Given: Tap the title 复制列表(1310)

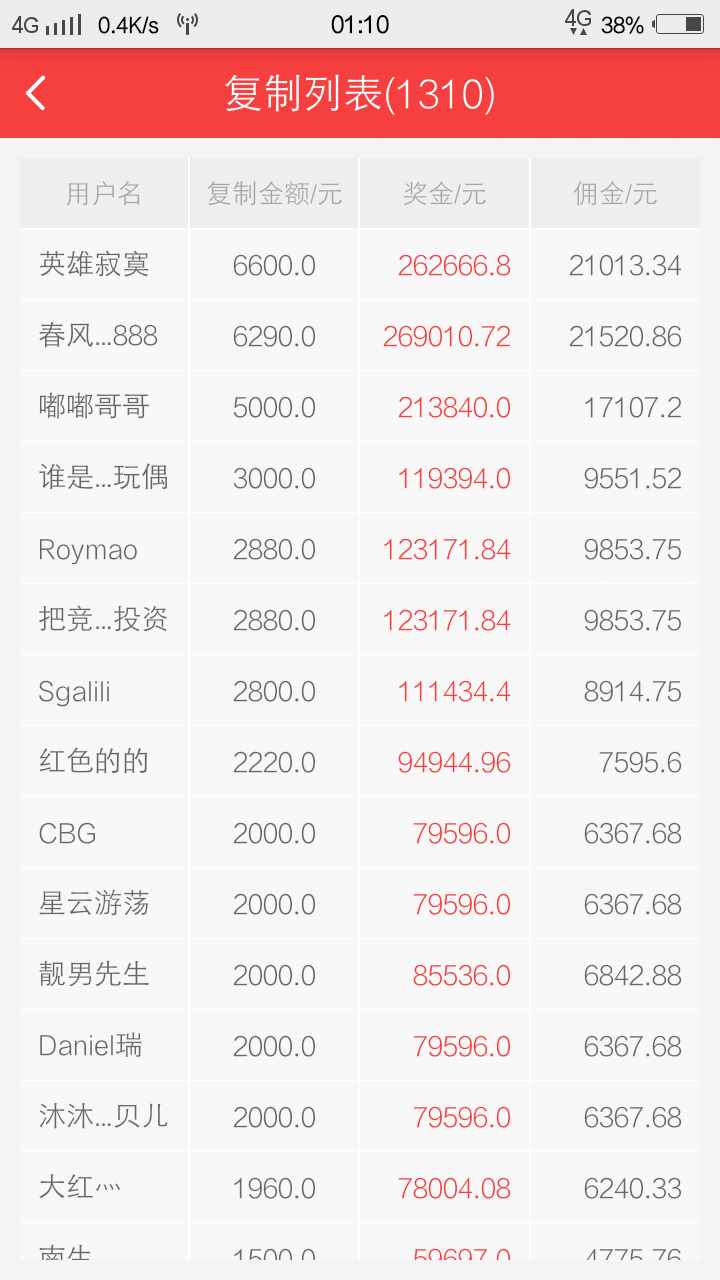Looking at the screenshot, I should (x=360, y=93).
